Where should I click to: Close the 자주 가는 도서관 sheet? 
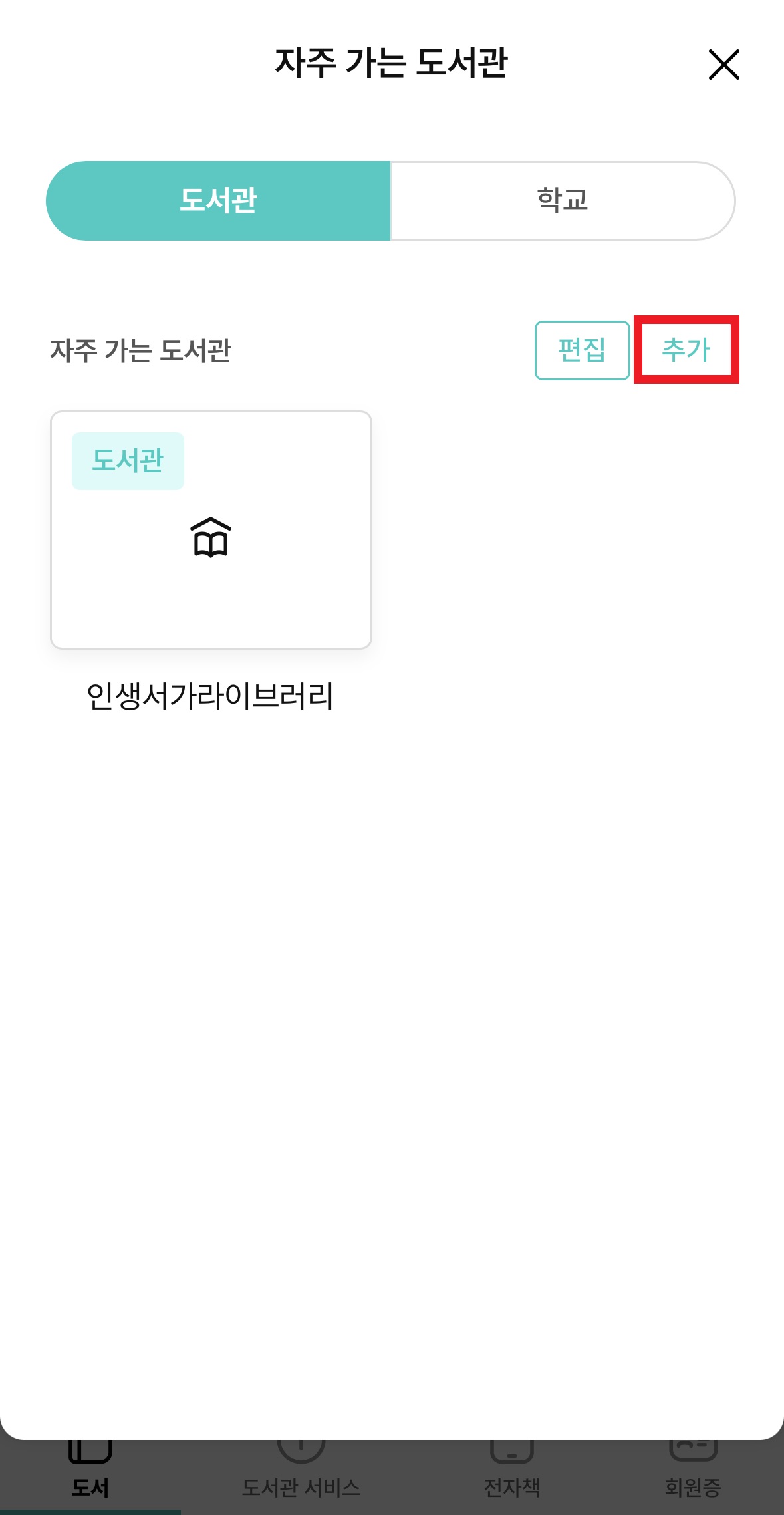click(x=723, y=65)
